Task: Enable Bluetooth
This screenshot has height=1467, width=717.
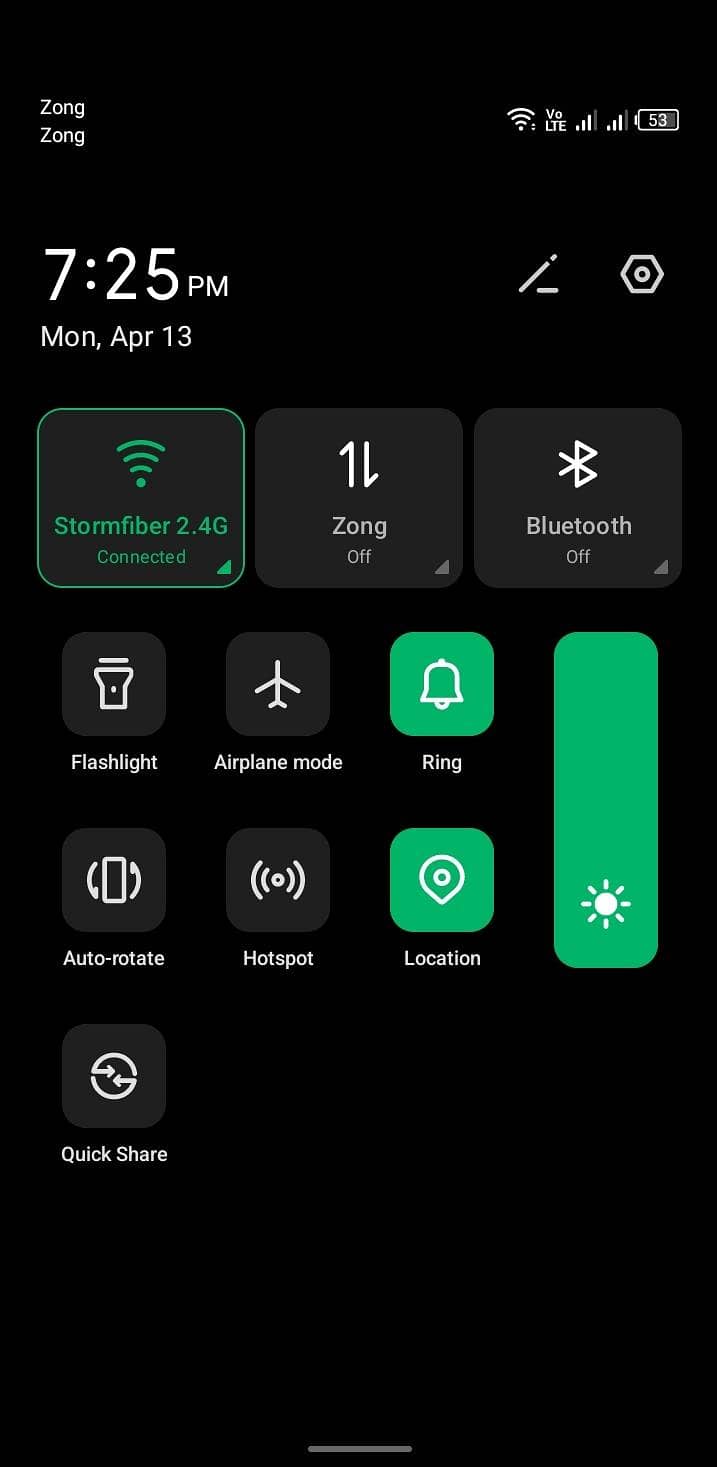Action: [577, 497]
